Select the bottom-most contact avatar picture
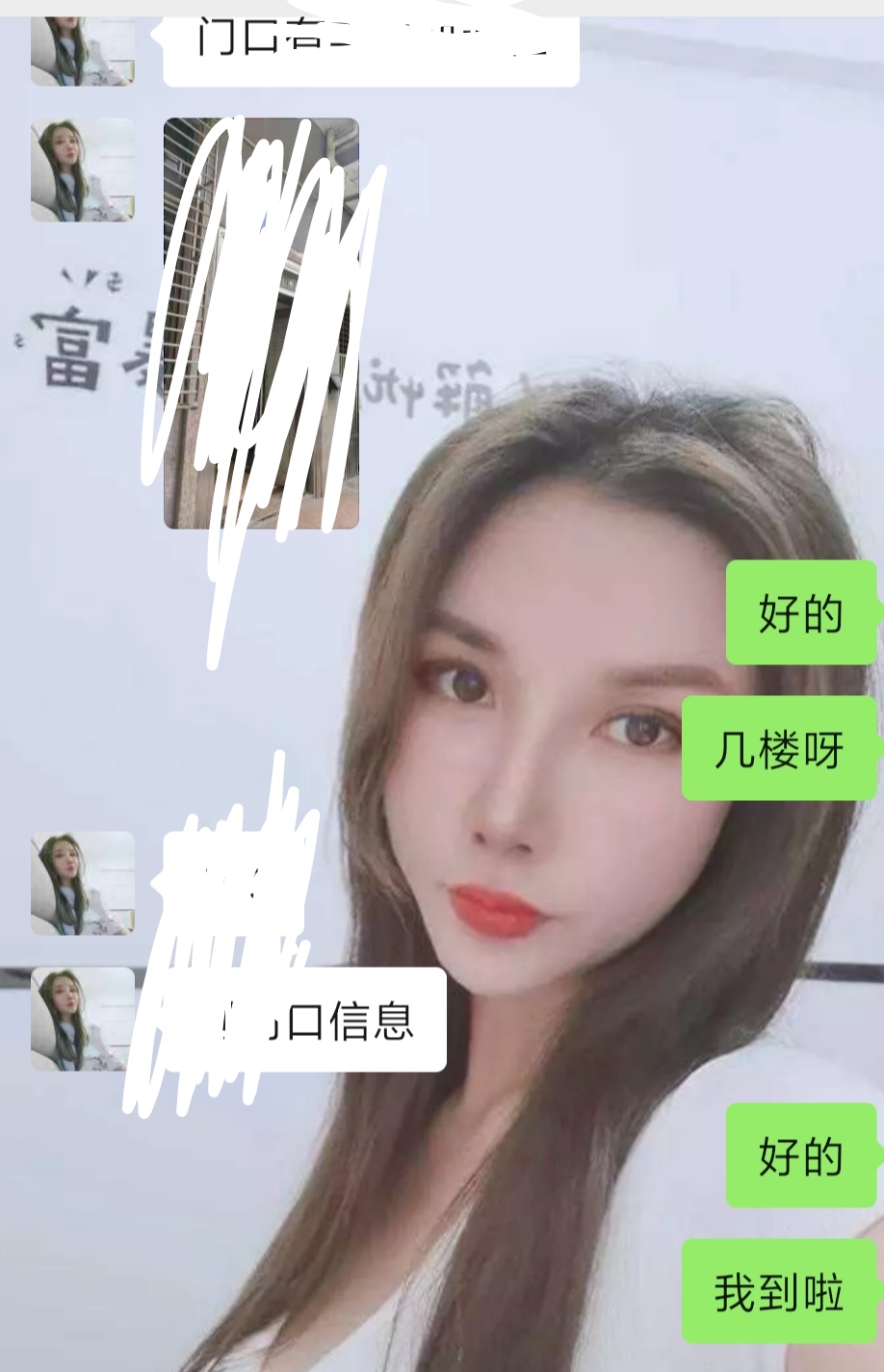884x1372 pixels. [x=82, y=1021]
